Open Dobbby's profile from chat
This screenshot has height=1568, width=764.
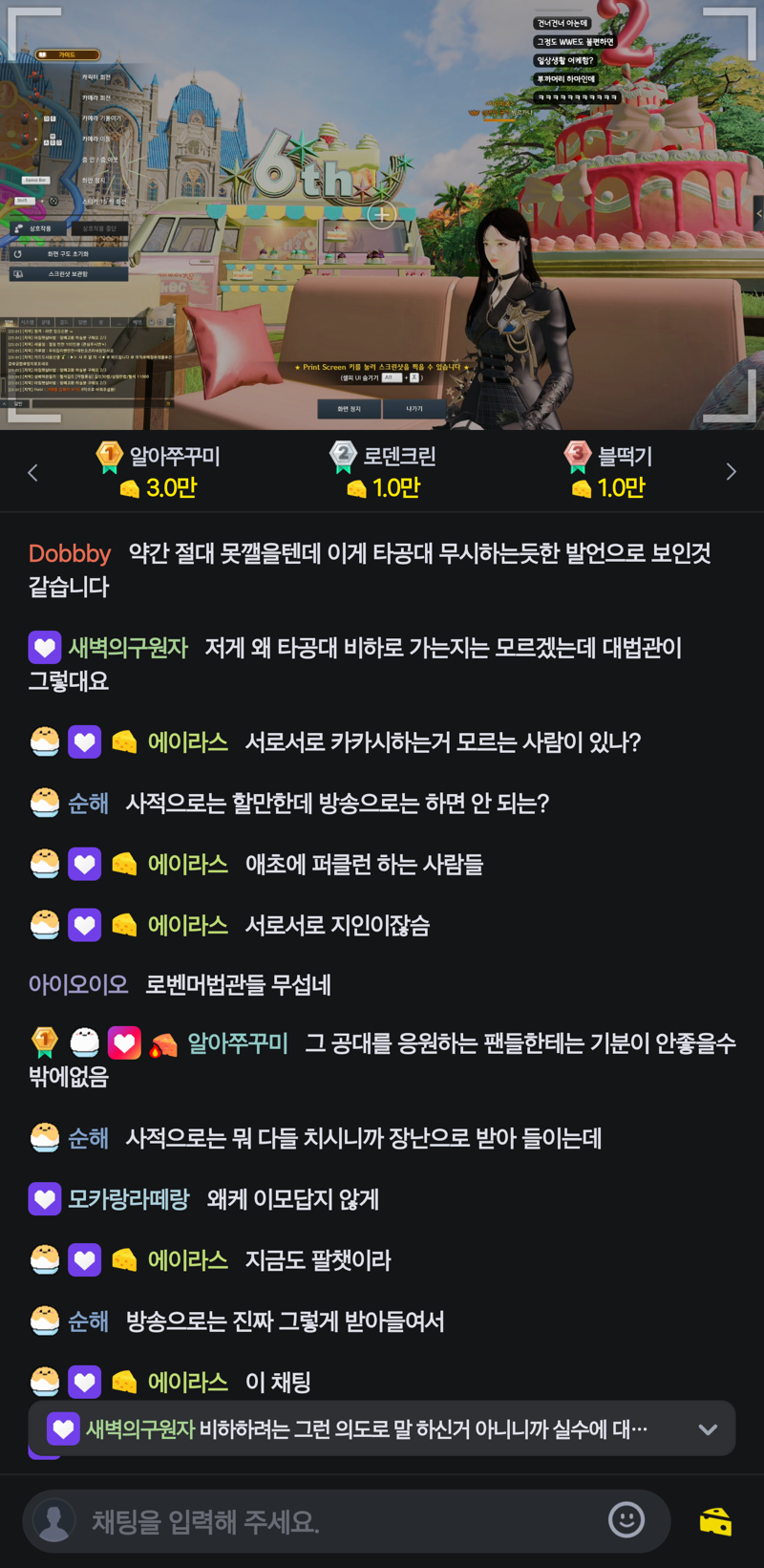(70, 553)
